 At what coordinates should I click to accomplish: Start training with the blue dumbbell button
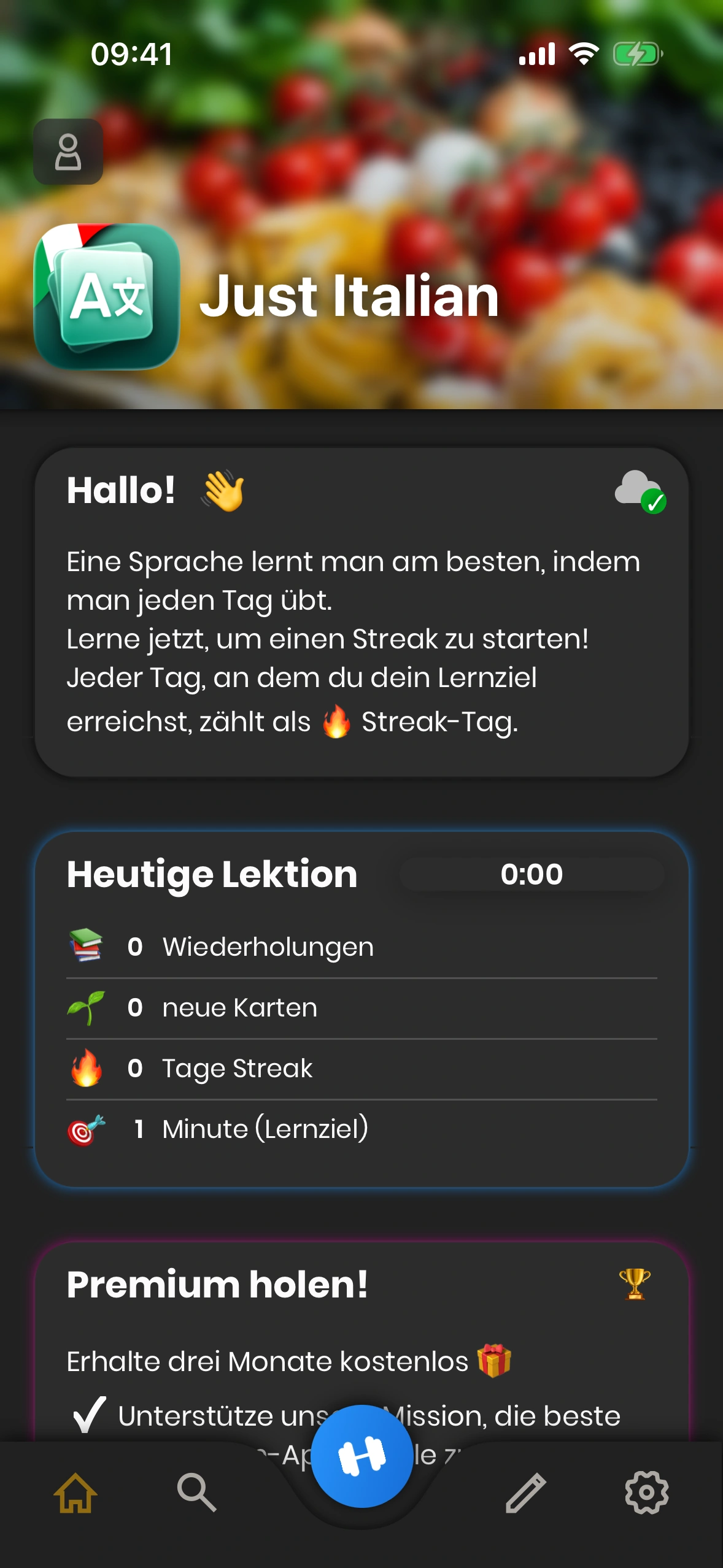[x=361, y=1456]
